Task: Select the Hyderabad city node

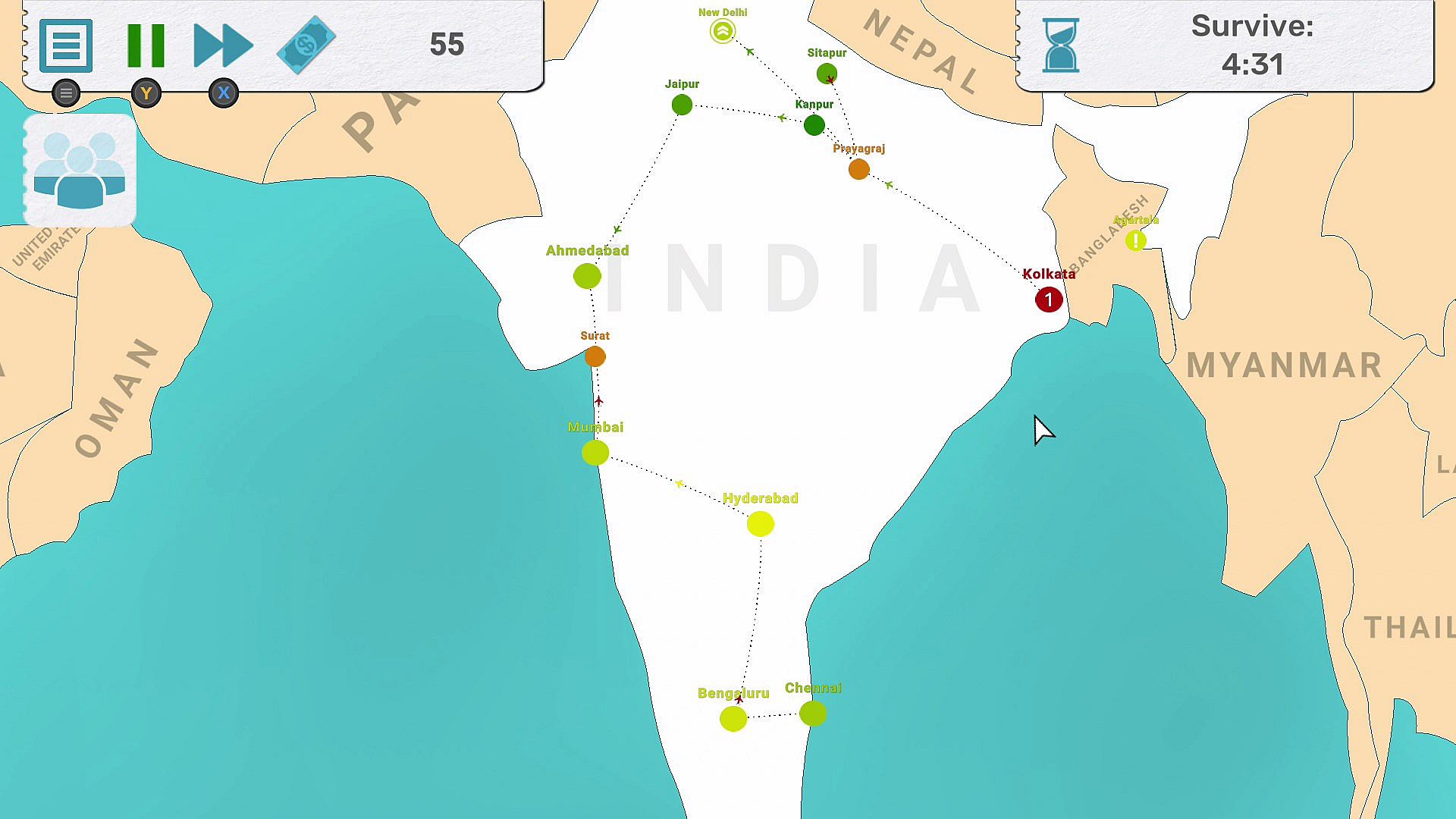Action: [760, 523]
